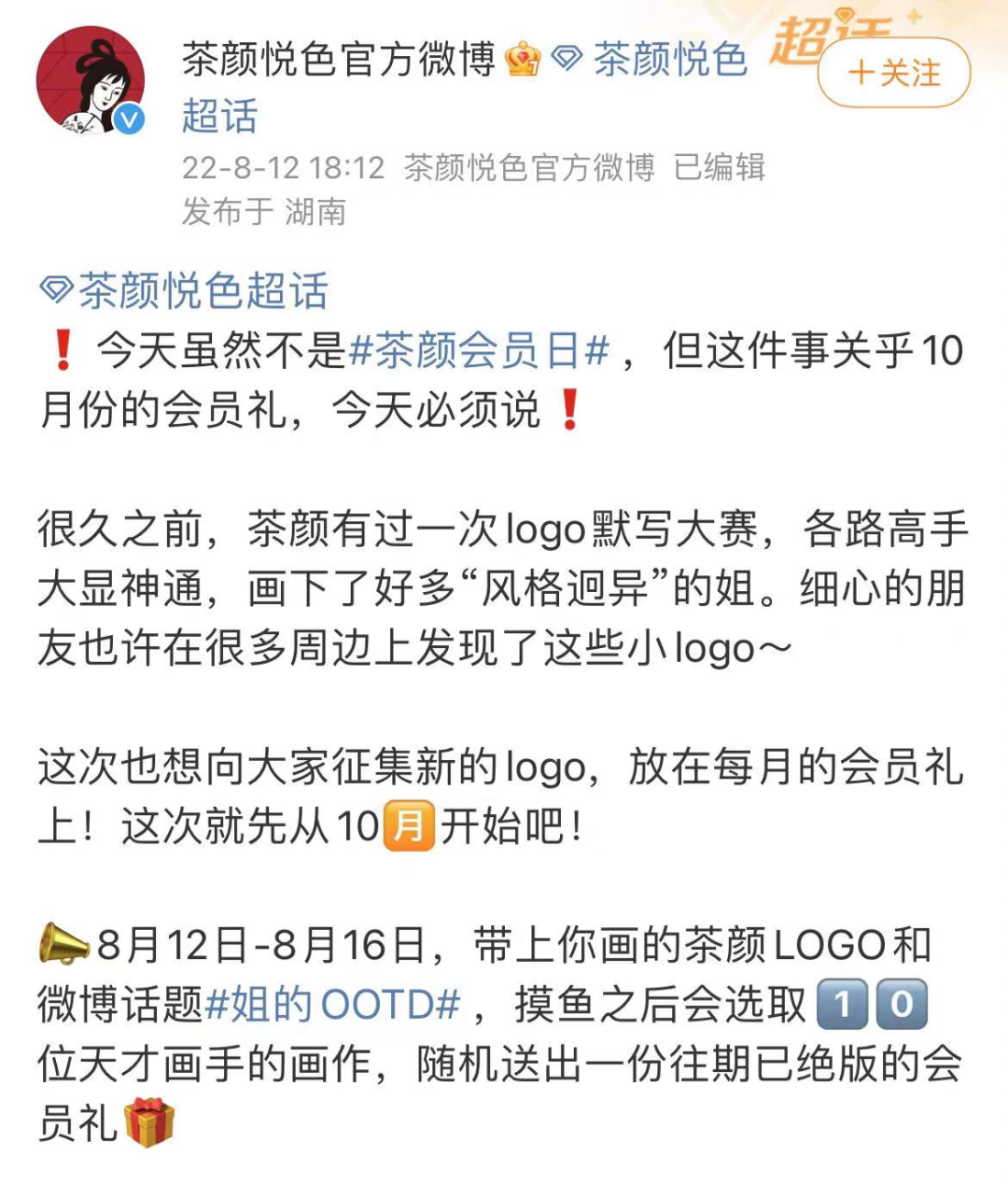This screenshot has height=1184, width=1008.
Task: Open the blue 茶颜悦色超话 link above the post text
Action: pos(187,290)
